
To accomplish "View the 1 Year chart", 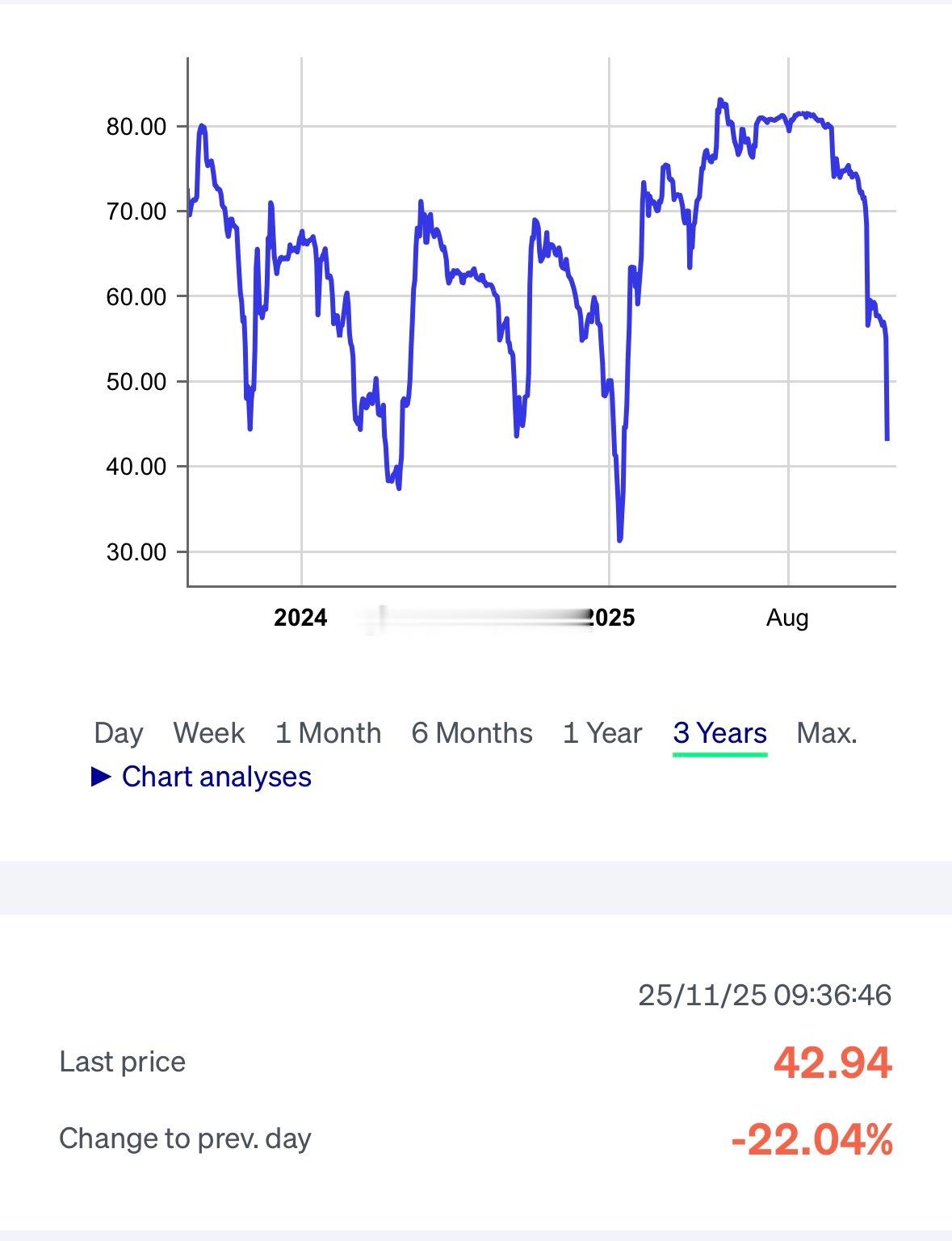I will (x=602, y=733).
